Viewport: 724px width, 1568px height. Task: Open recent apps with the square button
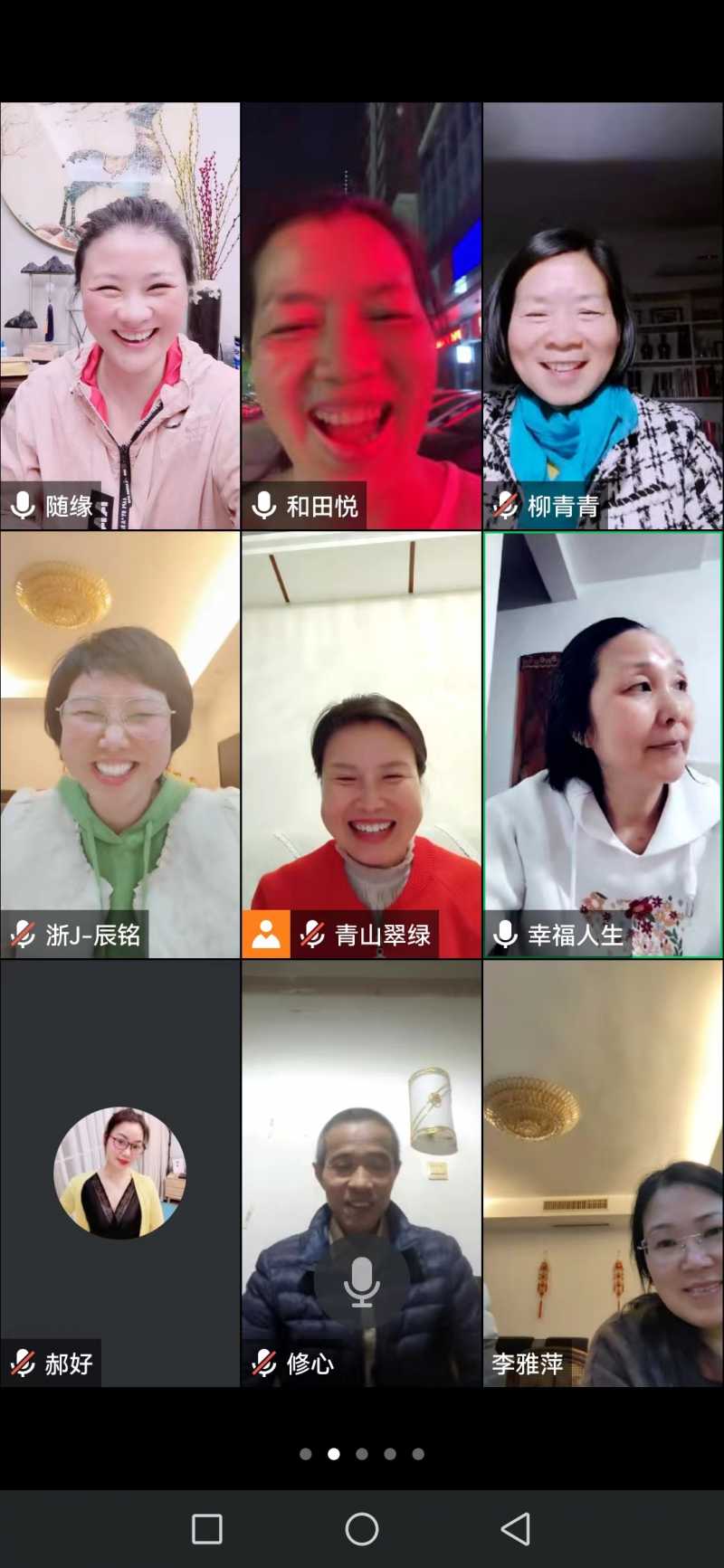point(207,1529)
